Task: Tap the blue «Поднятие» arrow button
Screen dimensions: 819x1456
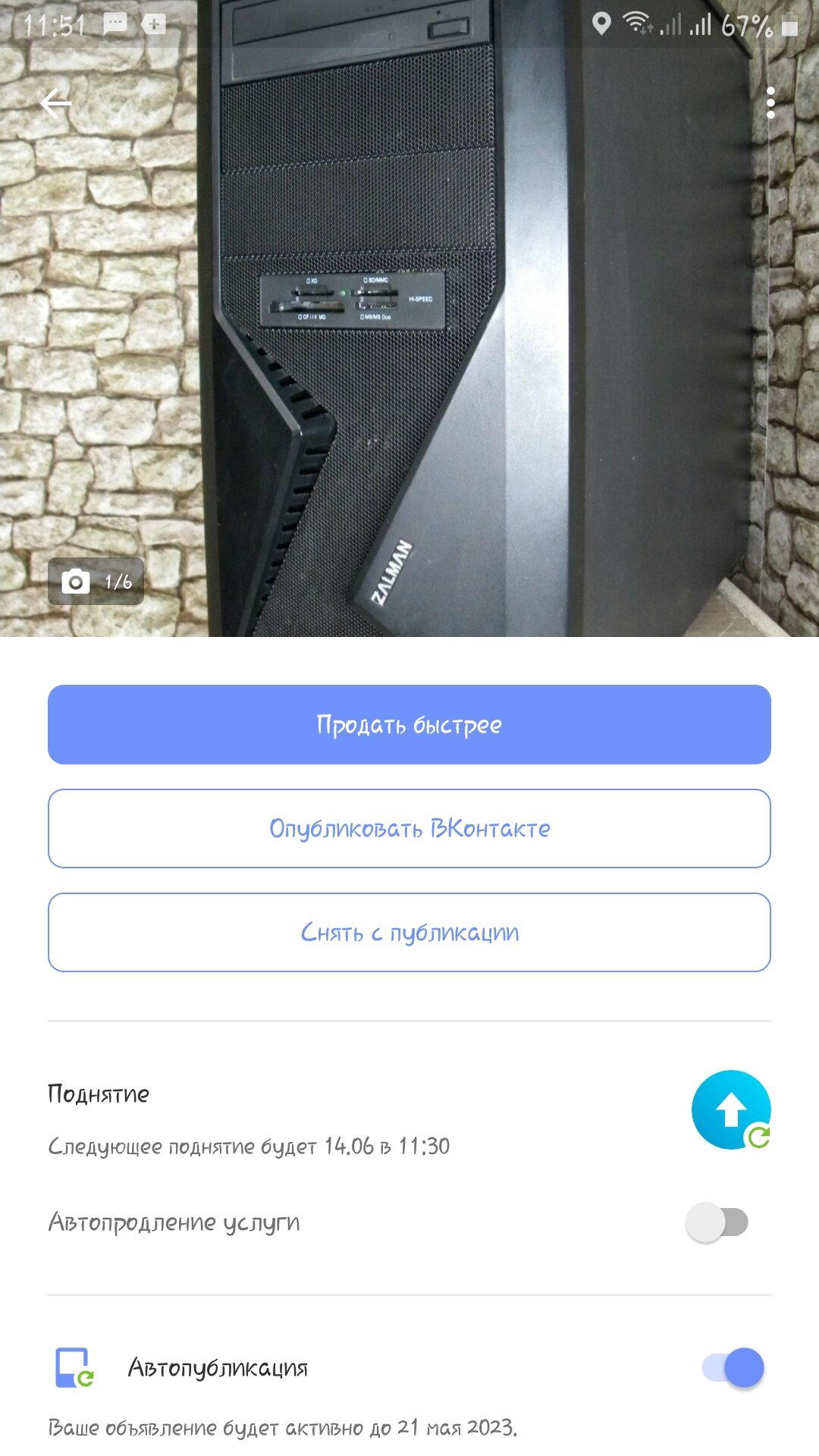Action: coord(730,1109)
